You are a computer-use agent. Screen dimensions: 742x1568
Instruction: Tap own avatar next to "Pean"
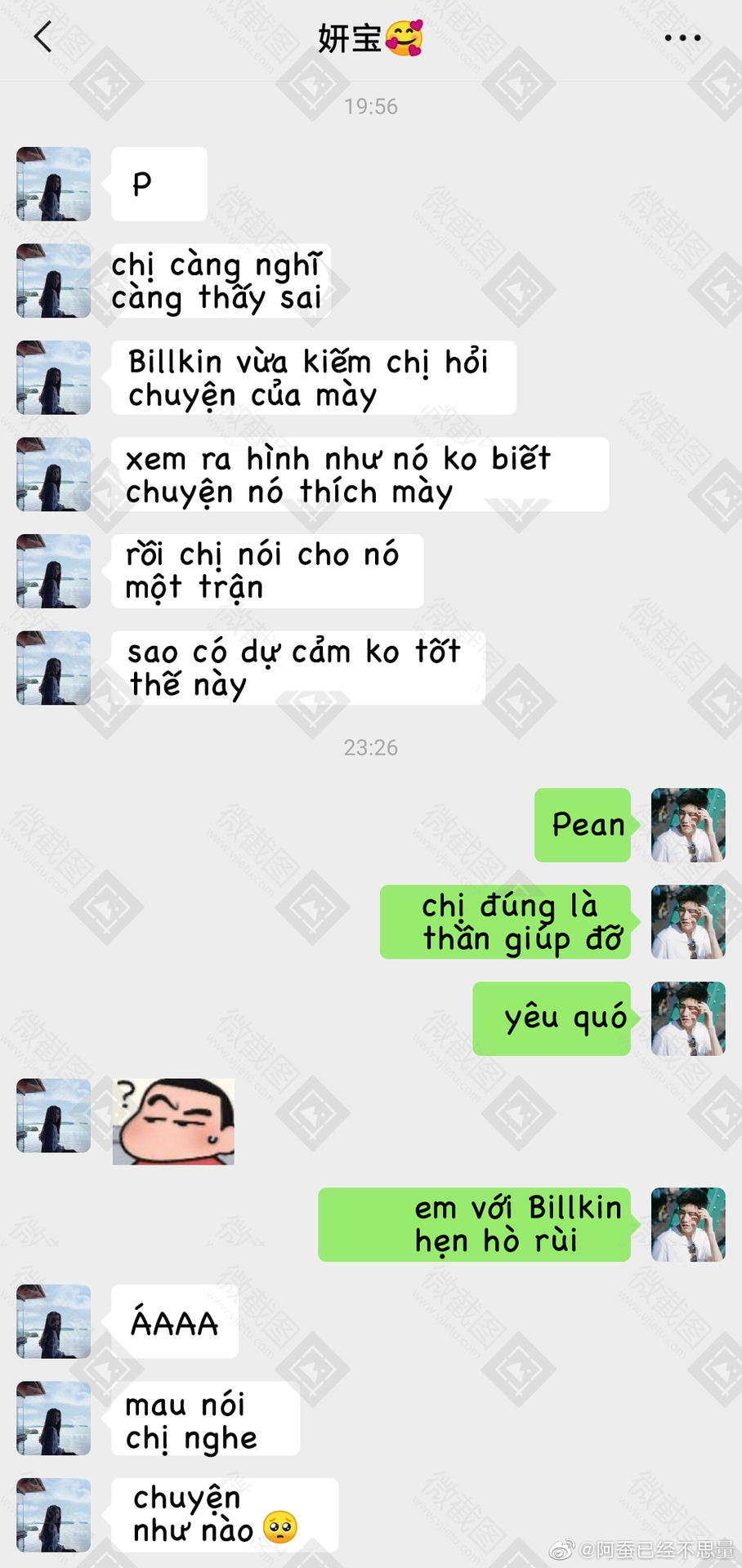point(688,825)
